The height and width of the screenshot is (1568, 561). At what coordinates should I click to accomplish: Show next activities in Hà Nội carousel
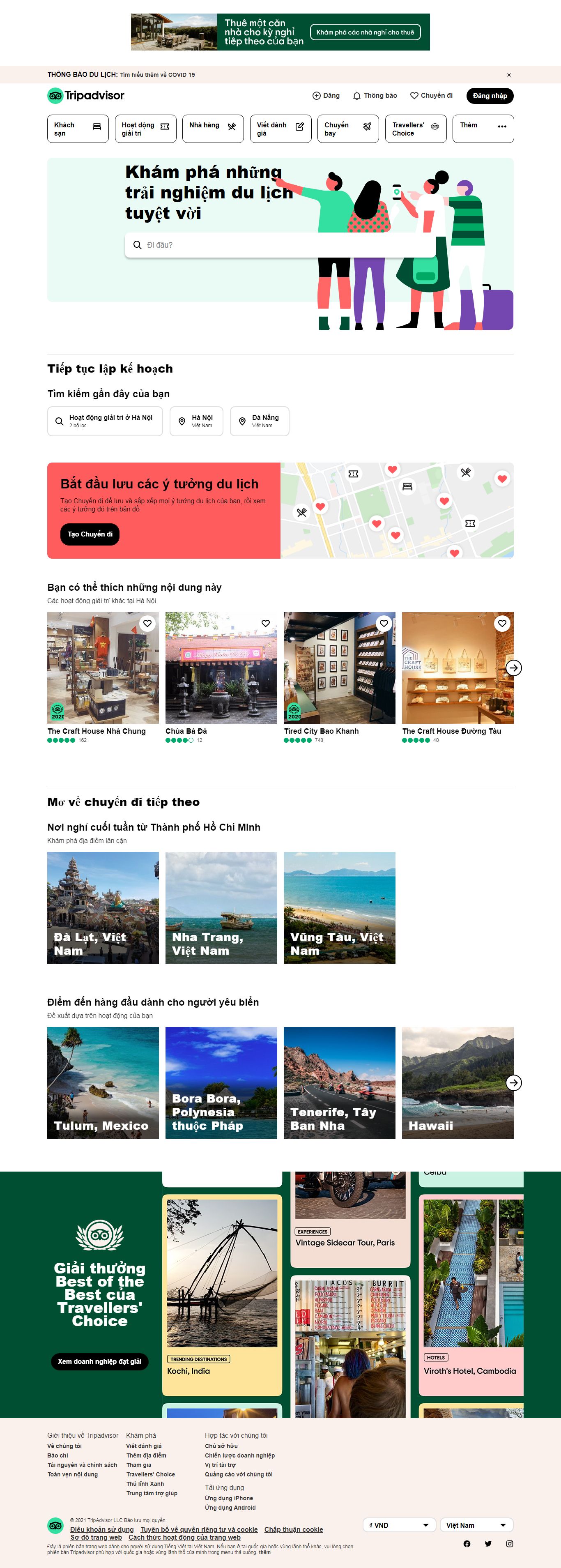(x=513, y=668)
